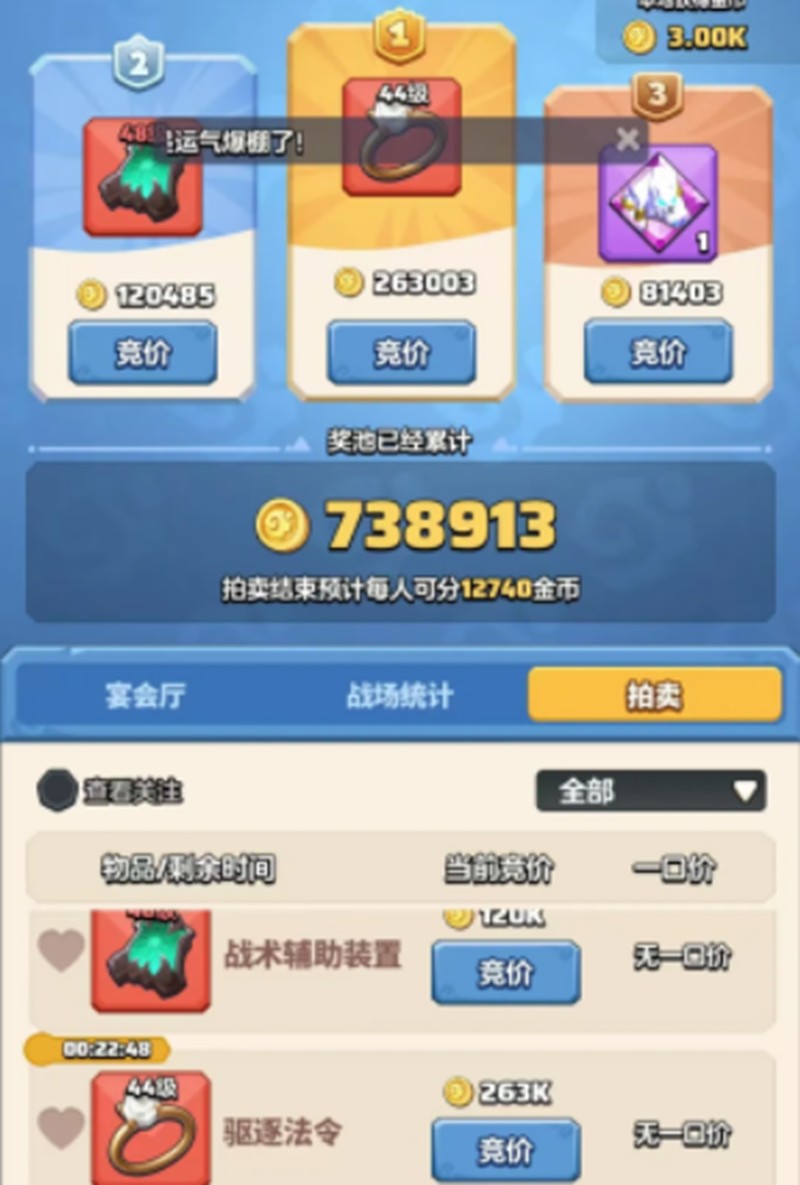This screenshot has height=1185, width=800.
Task: Open the 驱逐法令 ring item icon
Action: [151, 1127]
